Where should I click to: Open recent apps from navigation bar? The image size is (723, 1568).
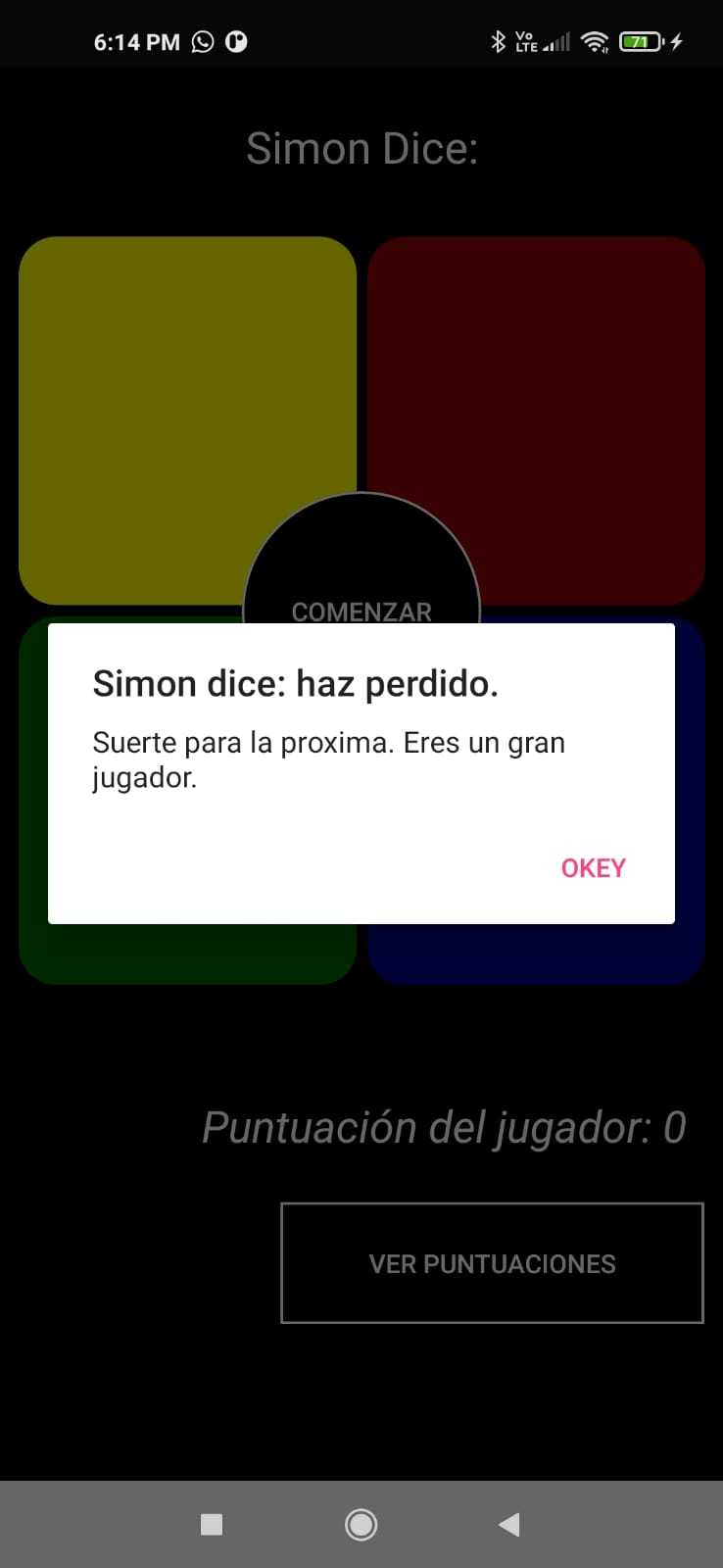click(x=211, y=1525)
